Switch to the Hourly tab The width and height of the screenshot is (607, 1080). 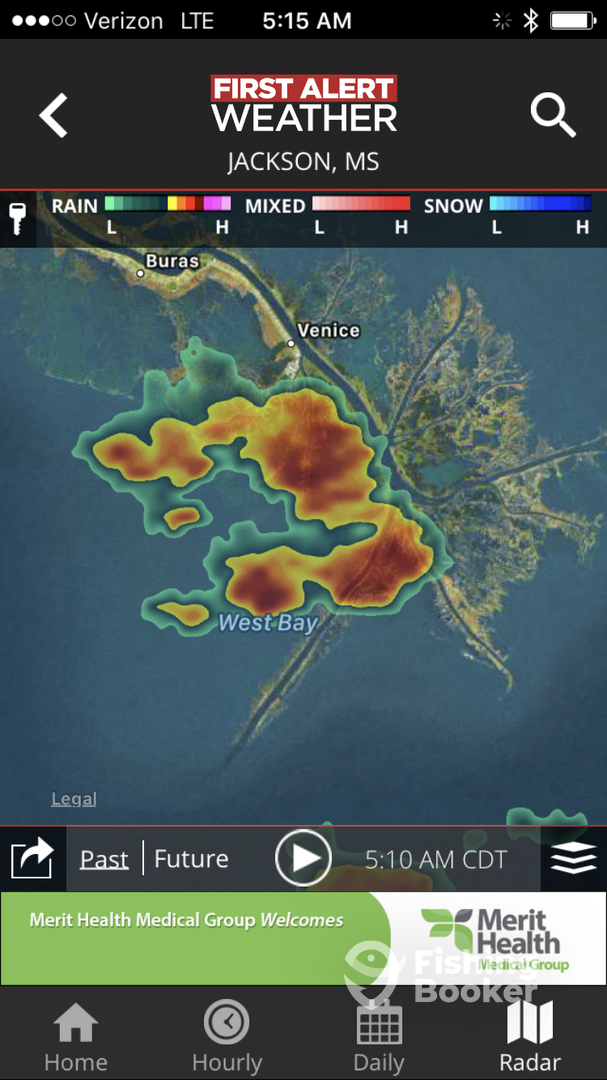[x=227, y=1037]
